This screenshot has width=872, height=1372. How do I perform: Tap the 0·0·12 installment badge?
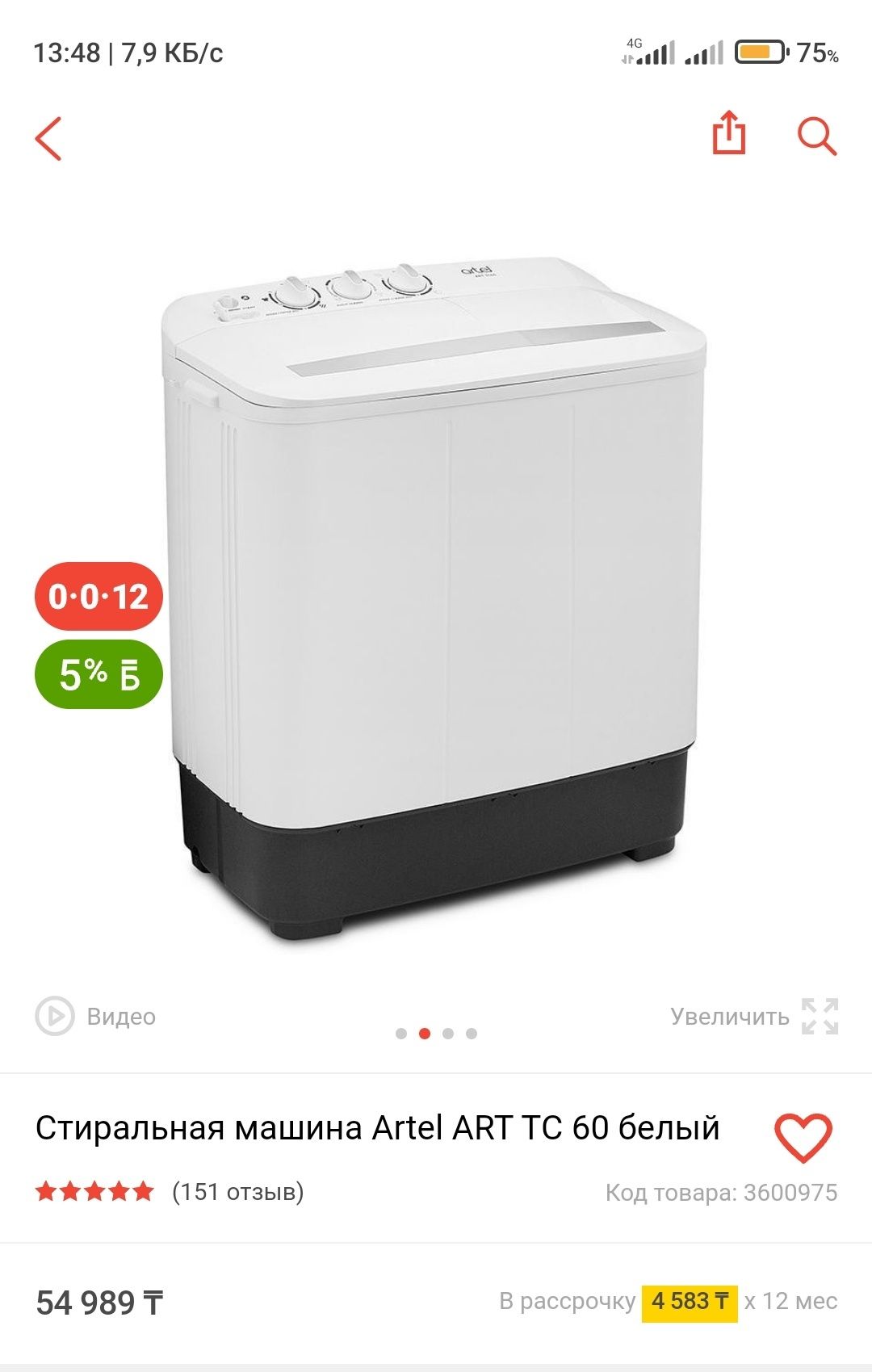tap(99, 597)
